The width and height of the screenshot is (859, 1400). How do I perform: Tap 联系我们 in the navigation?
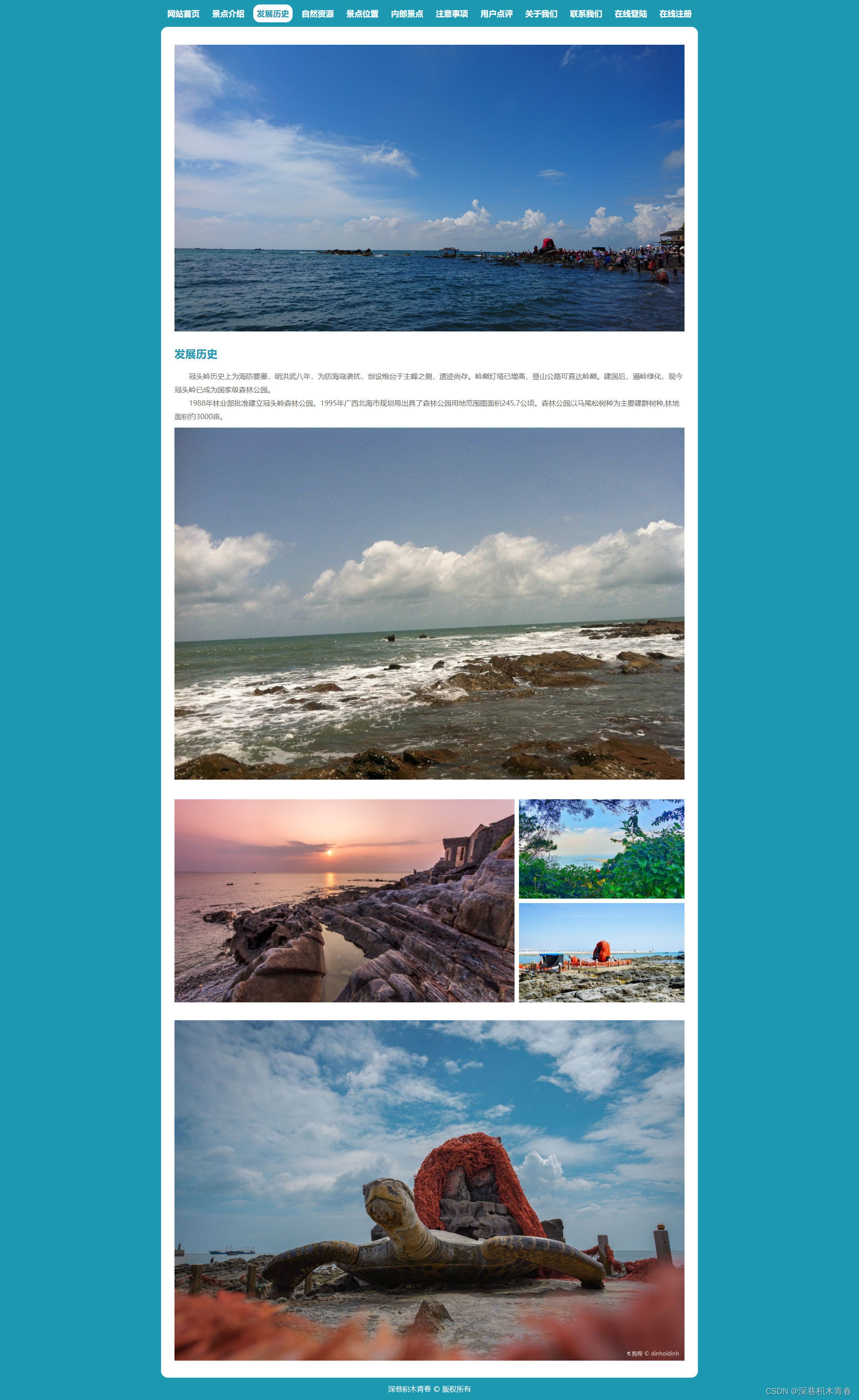point(586,13)
